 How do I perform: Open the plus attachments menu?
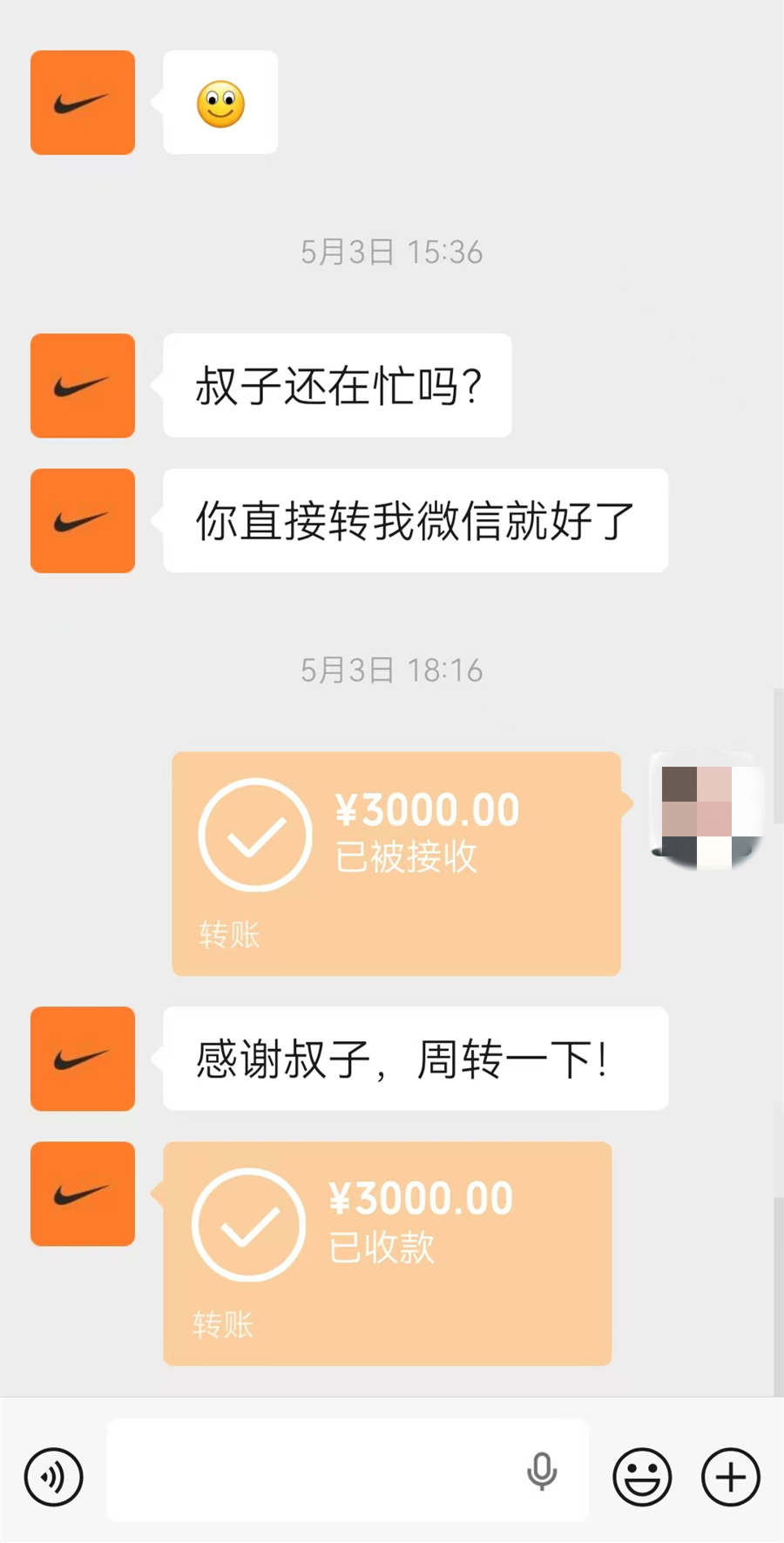coord(731,1477)
